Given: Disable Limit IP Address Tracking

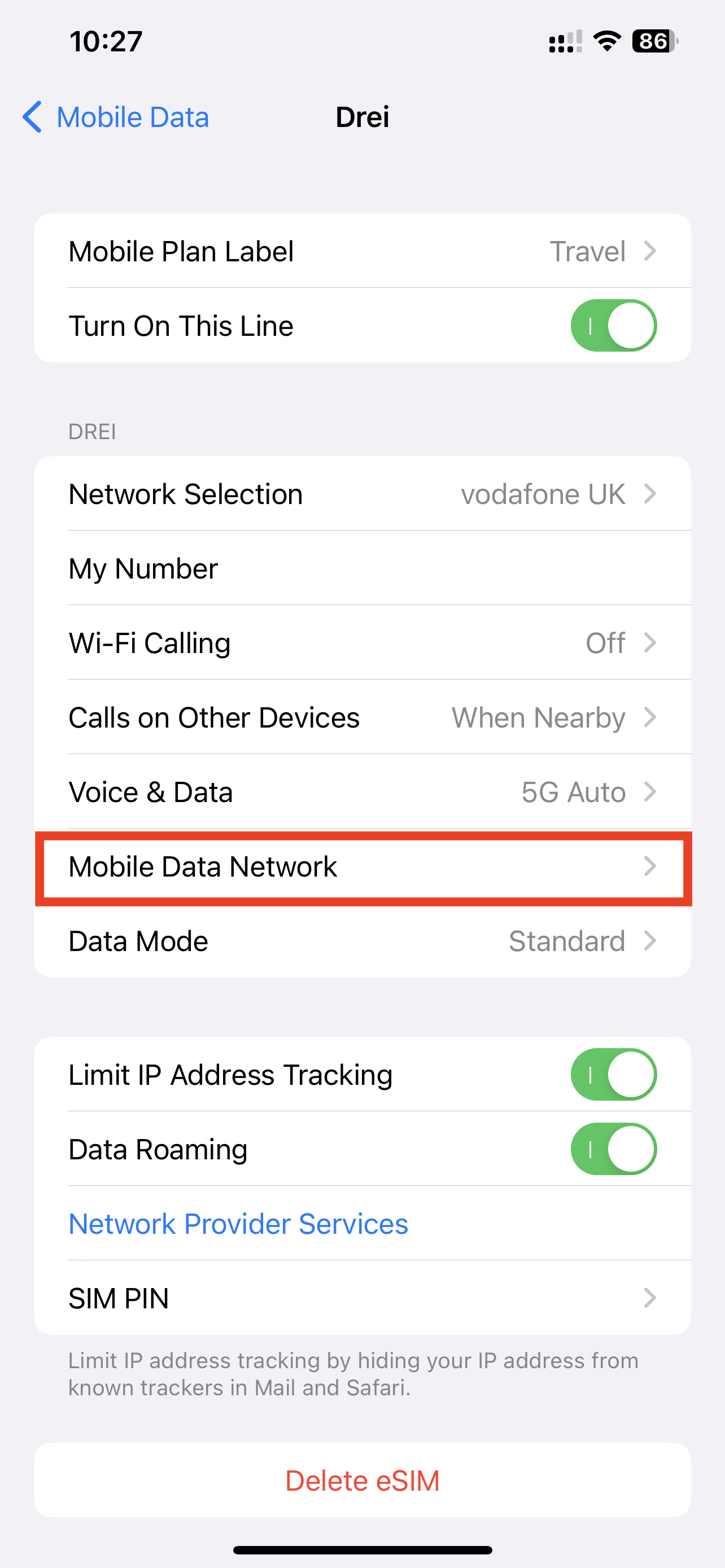Looking at the screenshot, I should pos(613,1074).
